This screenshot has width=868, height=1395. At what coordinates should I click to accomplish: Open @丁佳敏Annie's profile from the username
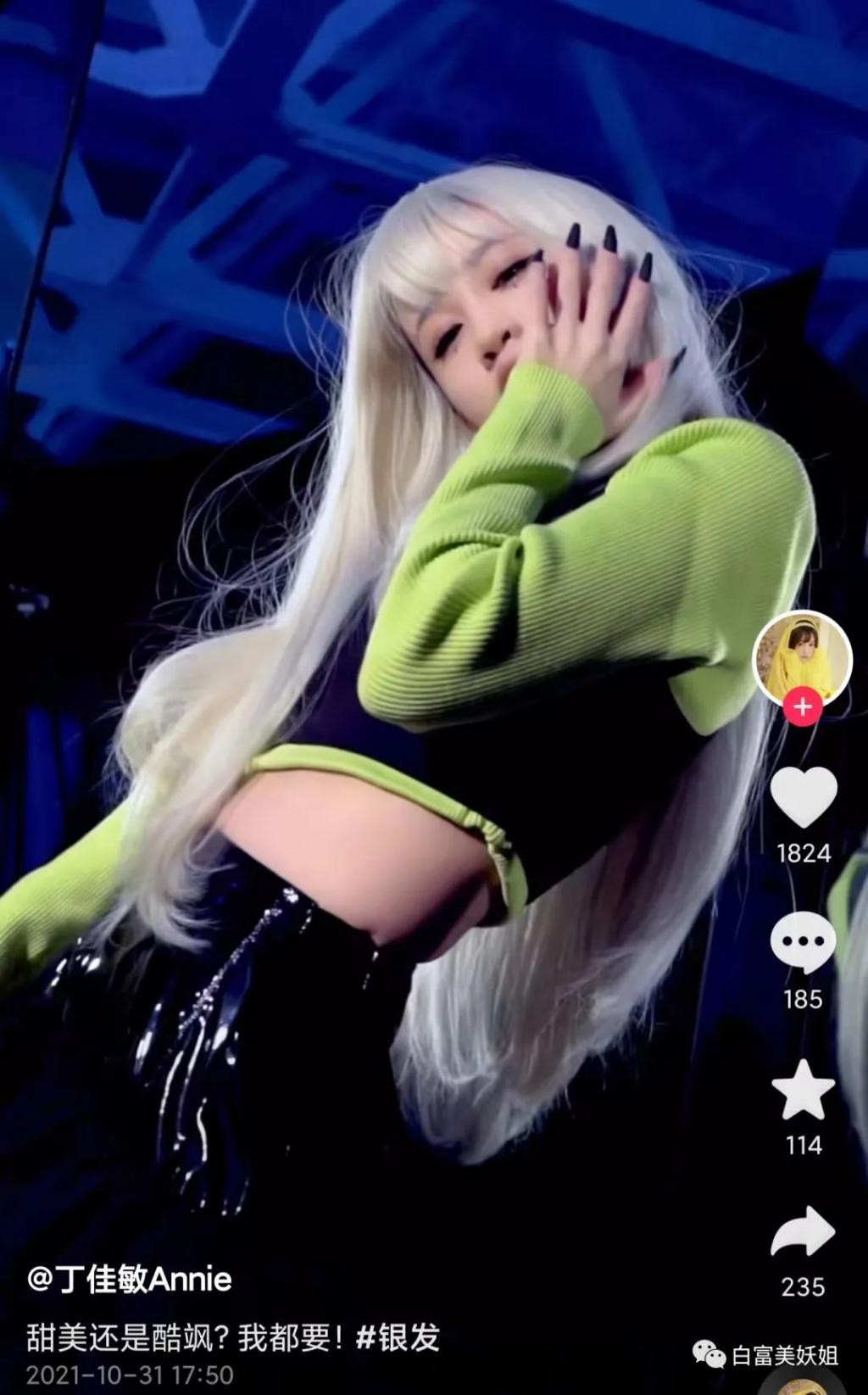pos(130,1279)
